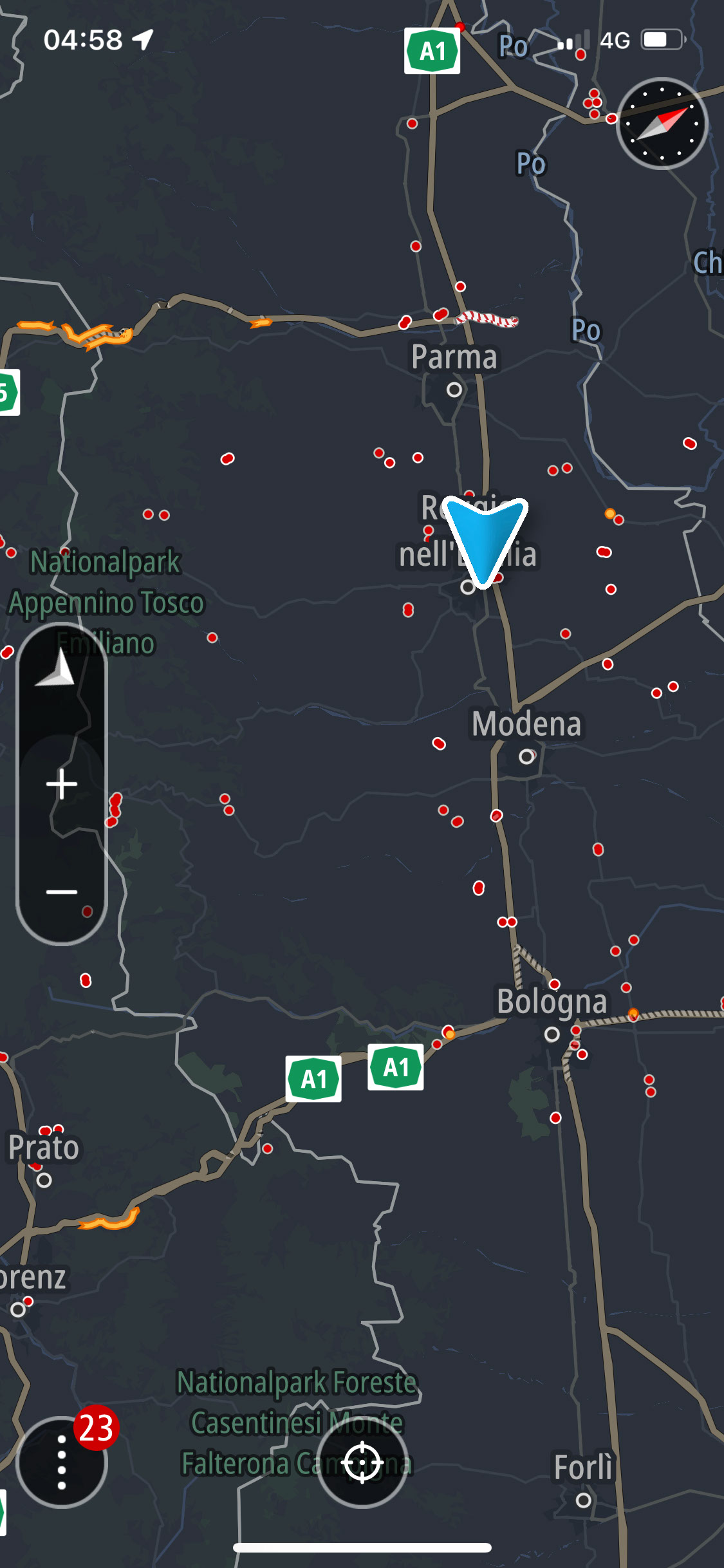This screenshot has width=724, height=1568.
Task: Select the orange traffic jam near Prato
Action: click(x=111, y=1220)
